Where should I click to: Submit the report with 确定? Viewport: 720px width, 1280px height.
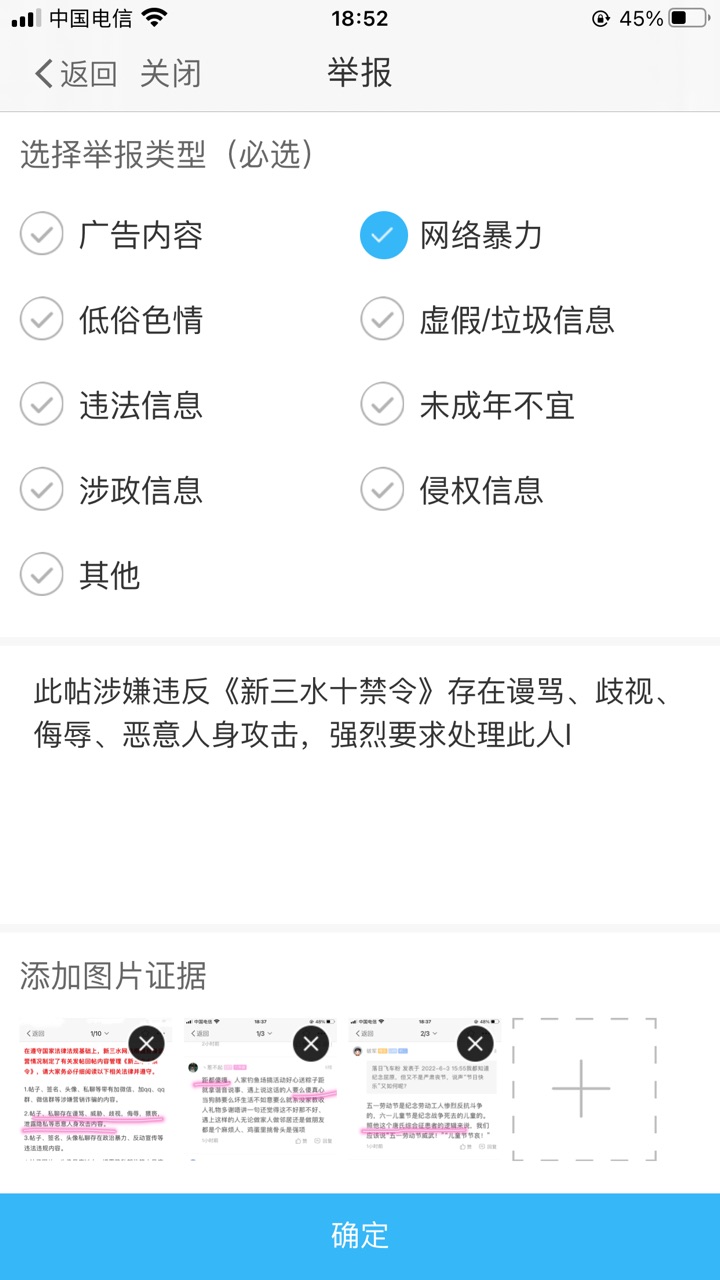pos(360,1235)
